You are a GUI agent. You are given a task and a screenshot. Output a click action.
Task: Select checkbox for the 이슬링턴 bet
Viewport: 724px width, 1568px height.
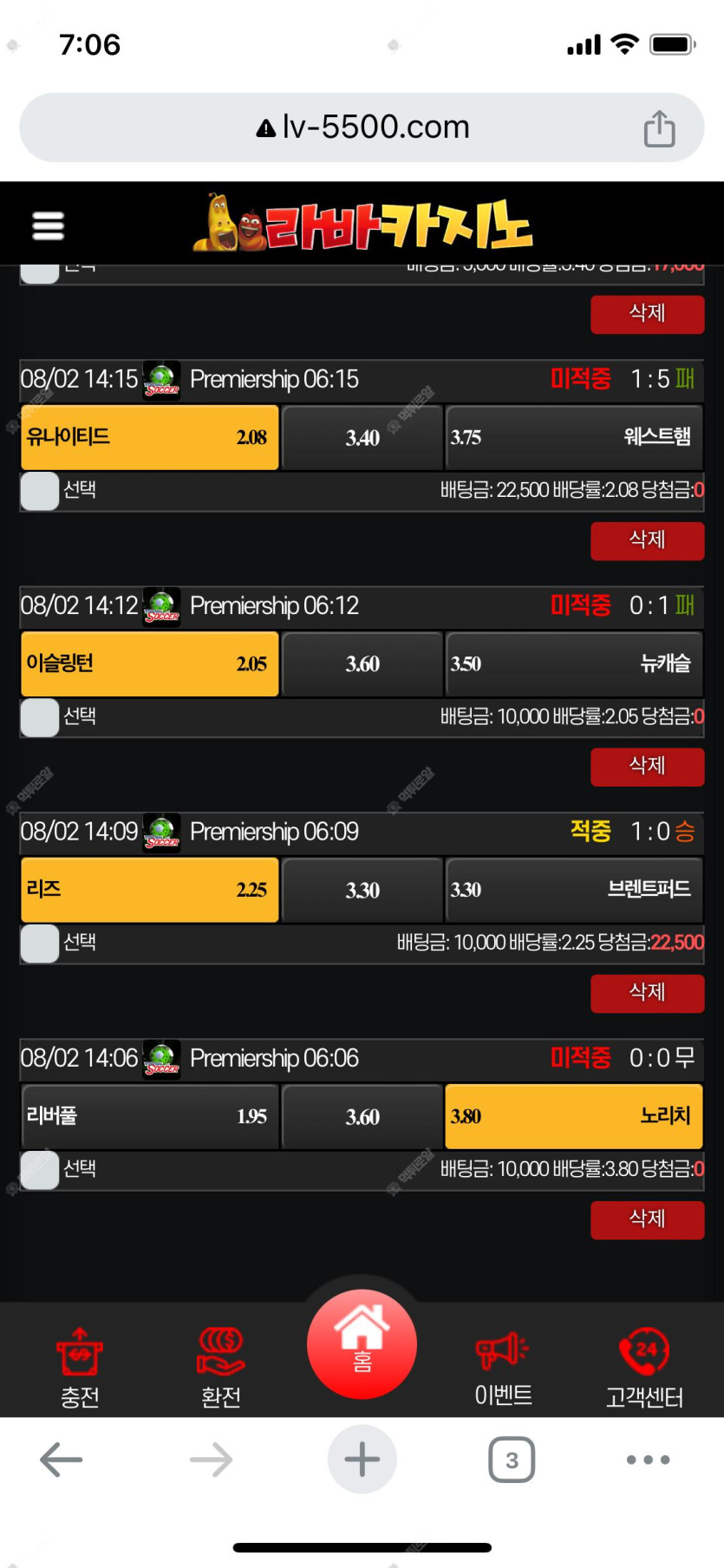(x=39, y=717)
